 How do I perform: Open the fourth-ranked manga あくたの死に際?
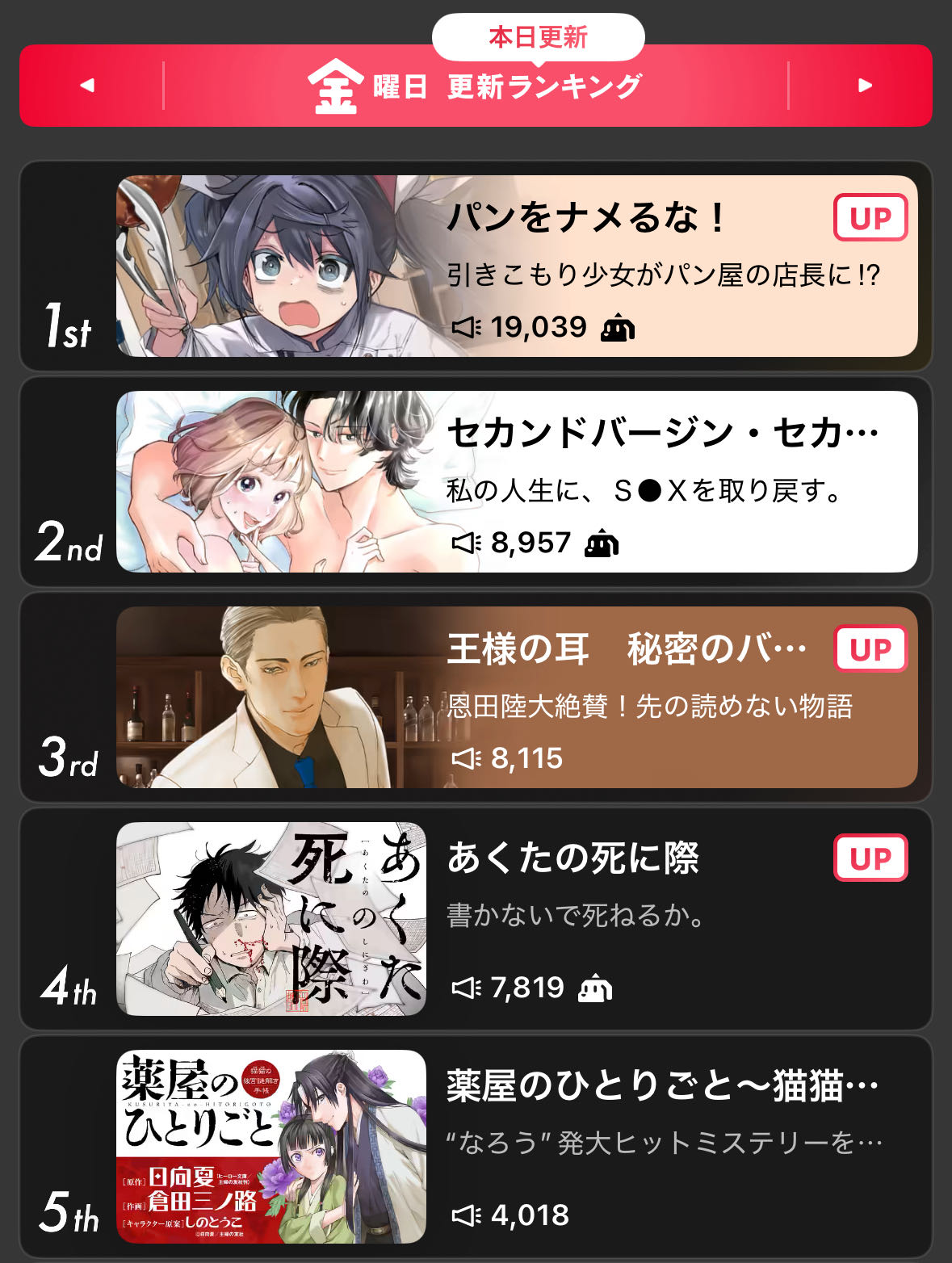point(517,919)
